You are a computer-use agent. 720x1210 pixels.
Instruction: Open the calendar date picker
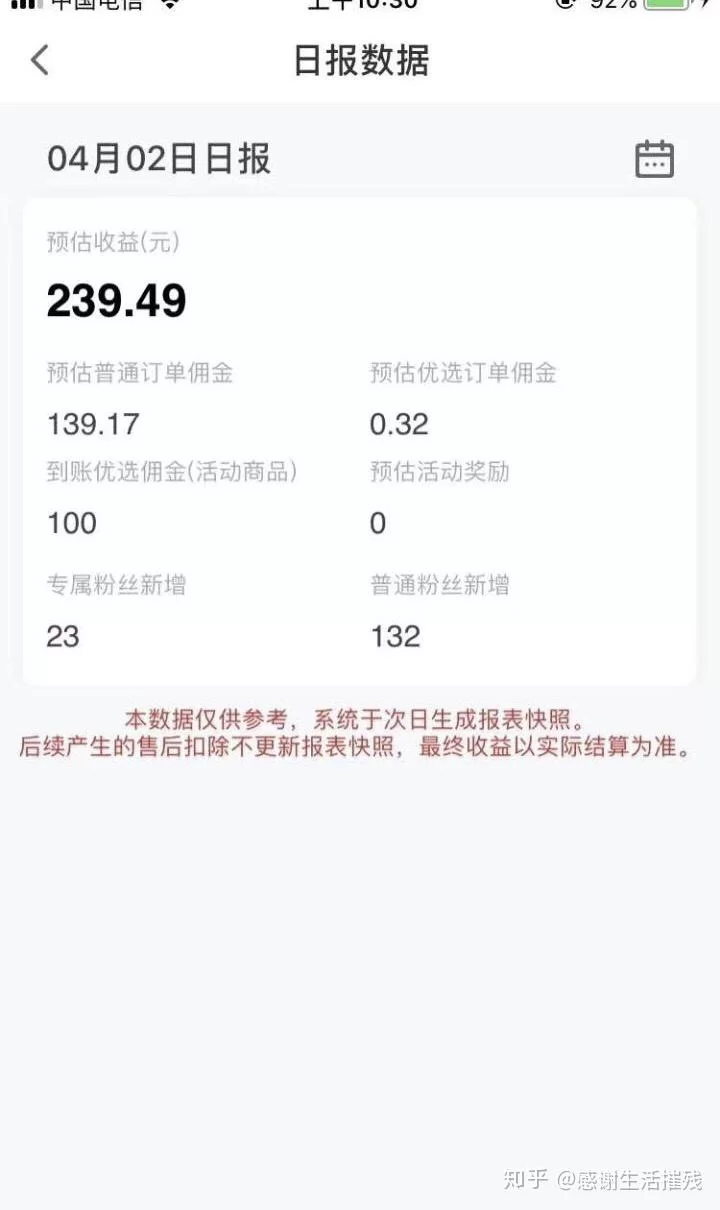coord(654,159)
